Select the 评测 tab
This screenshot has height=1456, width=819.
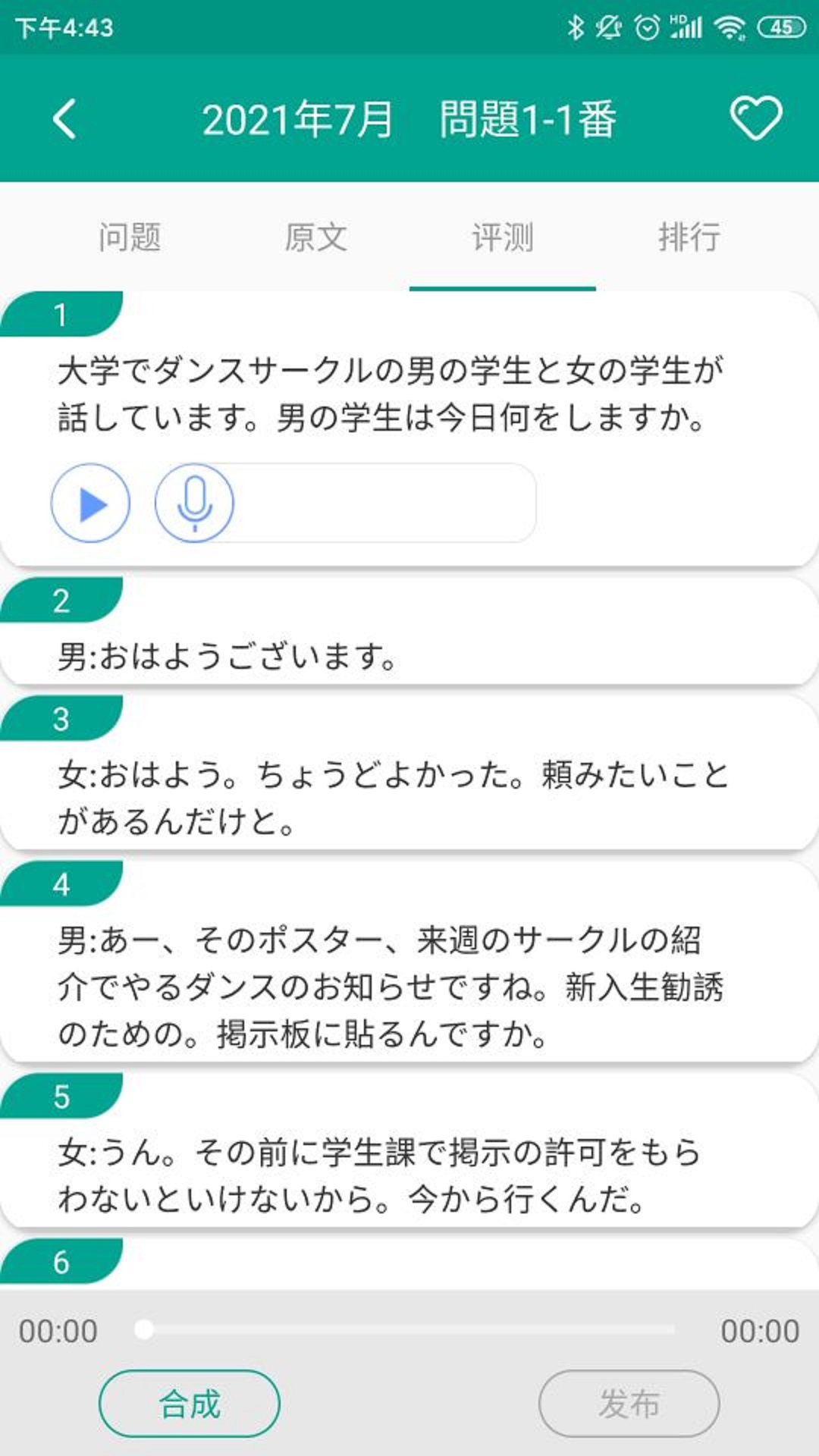pos(503,237)
